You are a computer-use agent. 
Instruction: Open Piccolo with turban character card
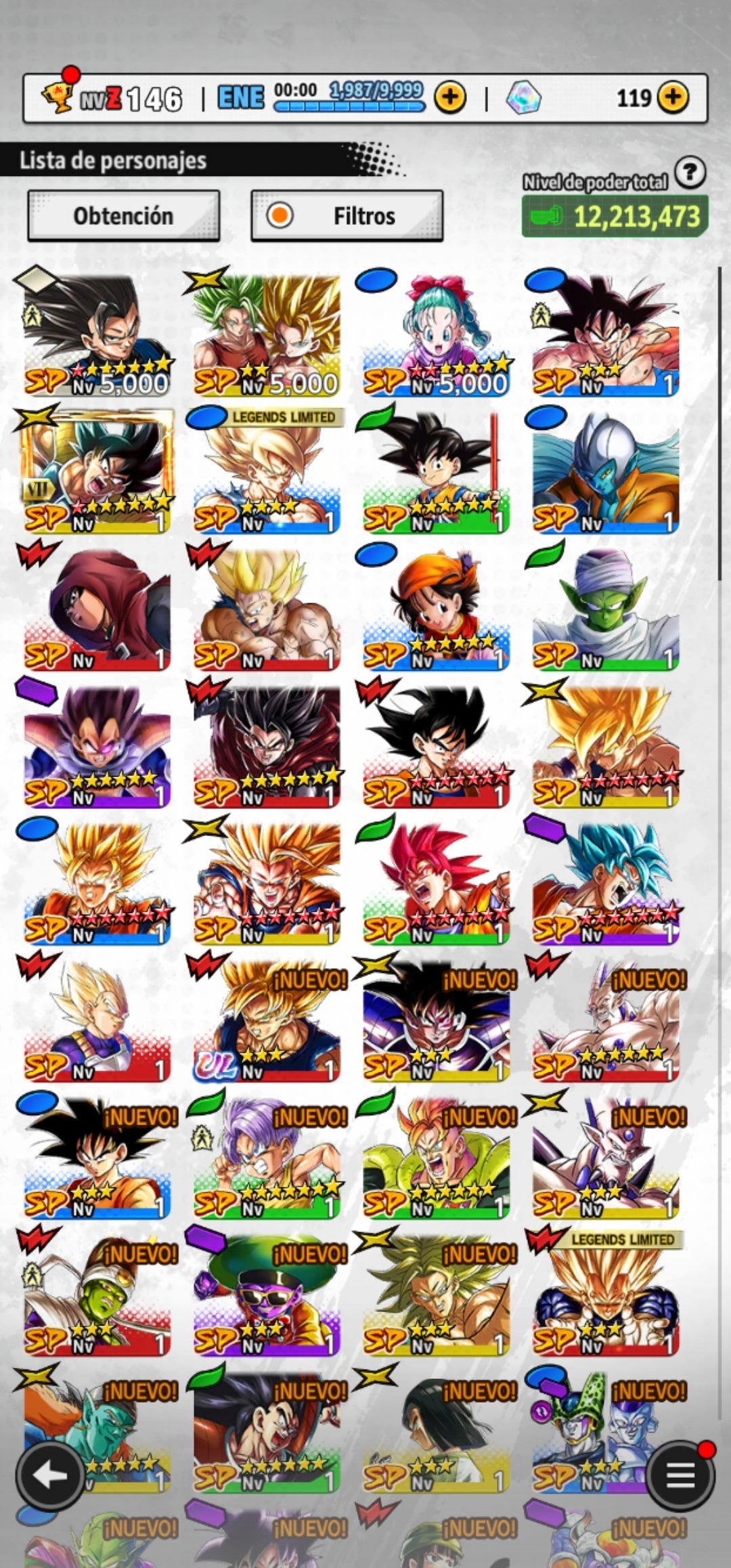tap(605, 609)
